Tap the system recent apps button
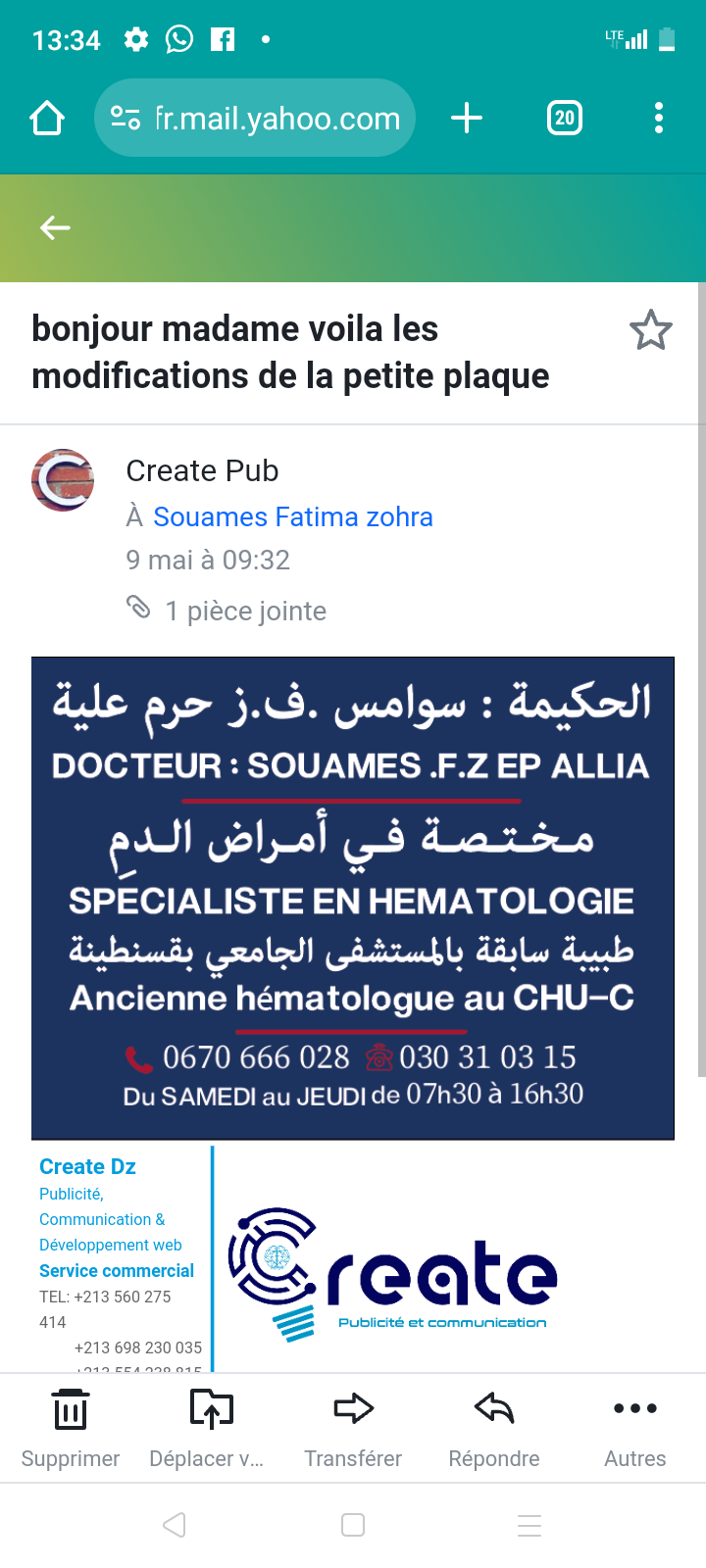This screenshot has height=1568, width=706. (529, 1525)
